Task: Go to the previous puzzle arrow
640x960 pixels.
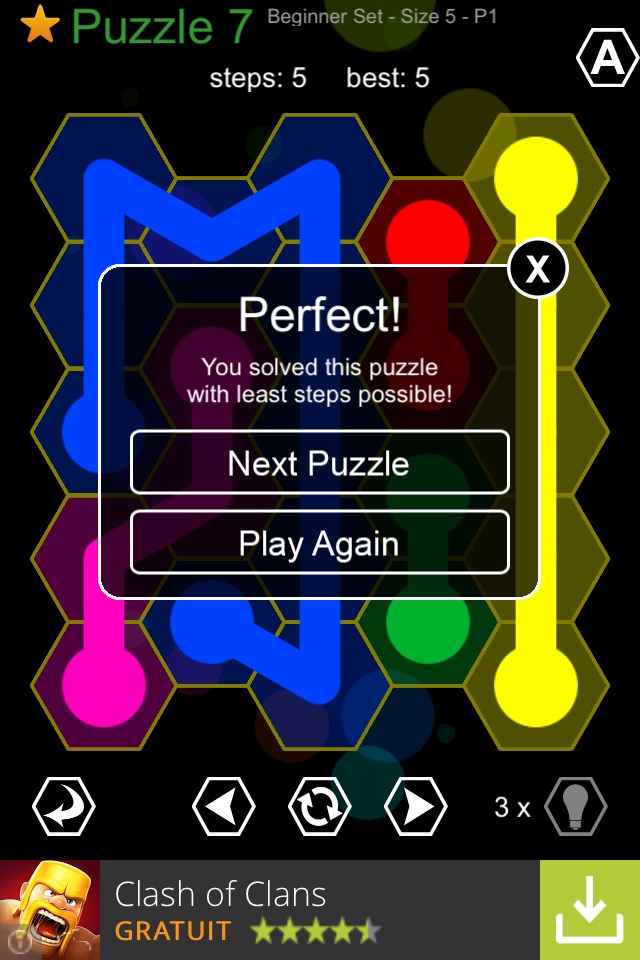Action: (x=223, y=806)
